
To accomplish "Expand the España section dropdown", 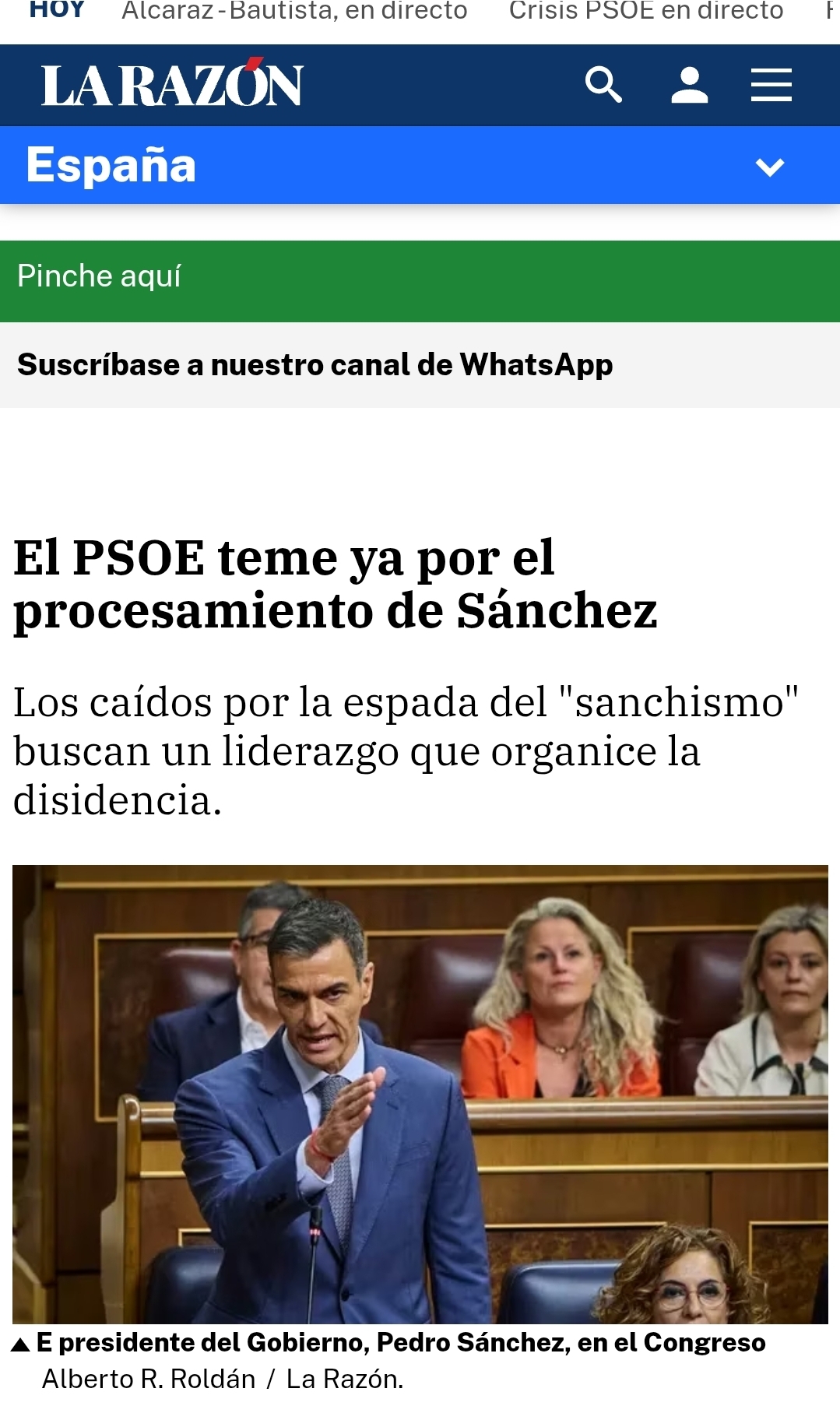I will (x=769, y=167).
